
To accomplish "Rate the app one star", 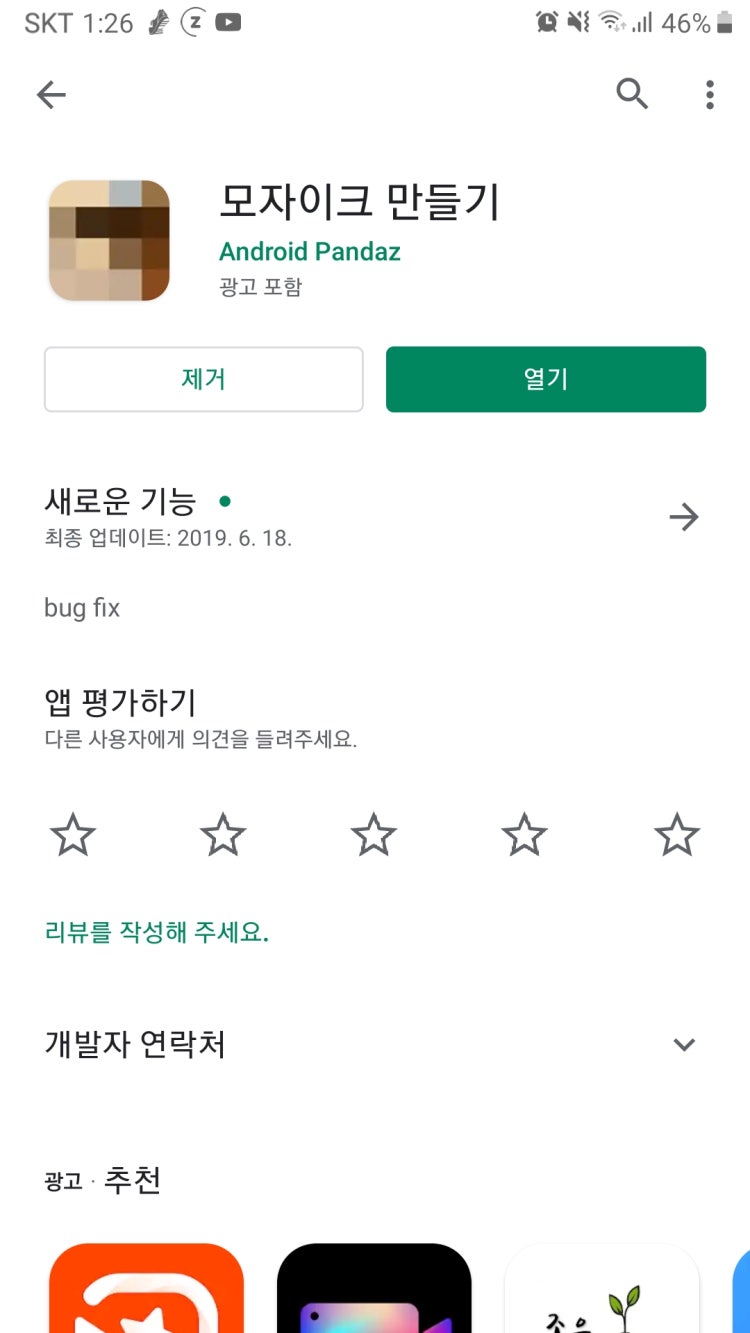I will pos(73,834).
